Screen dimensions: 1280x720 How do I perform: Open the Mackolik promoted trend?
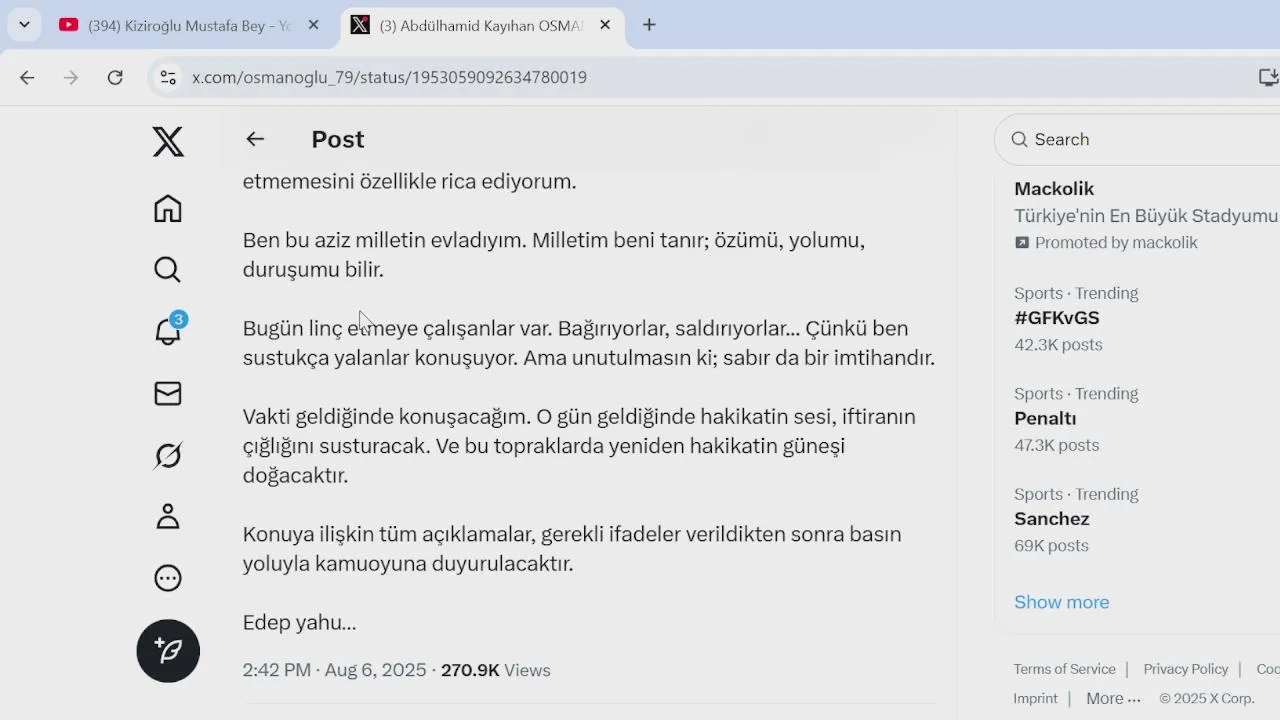pyautogui.click(x=1054, y=189)
